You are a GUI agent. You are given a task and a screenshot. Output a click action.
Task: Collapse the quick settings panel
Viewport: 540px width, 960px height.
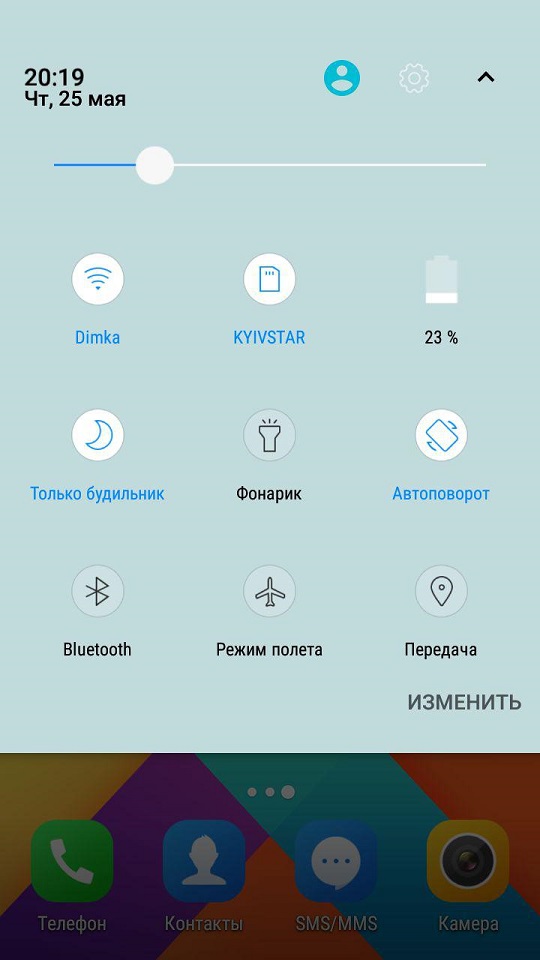(x=486, y=77)
